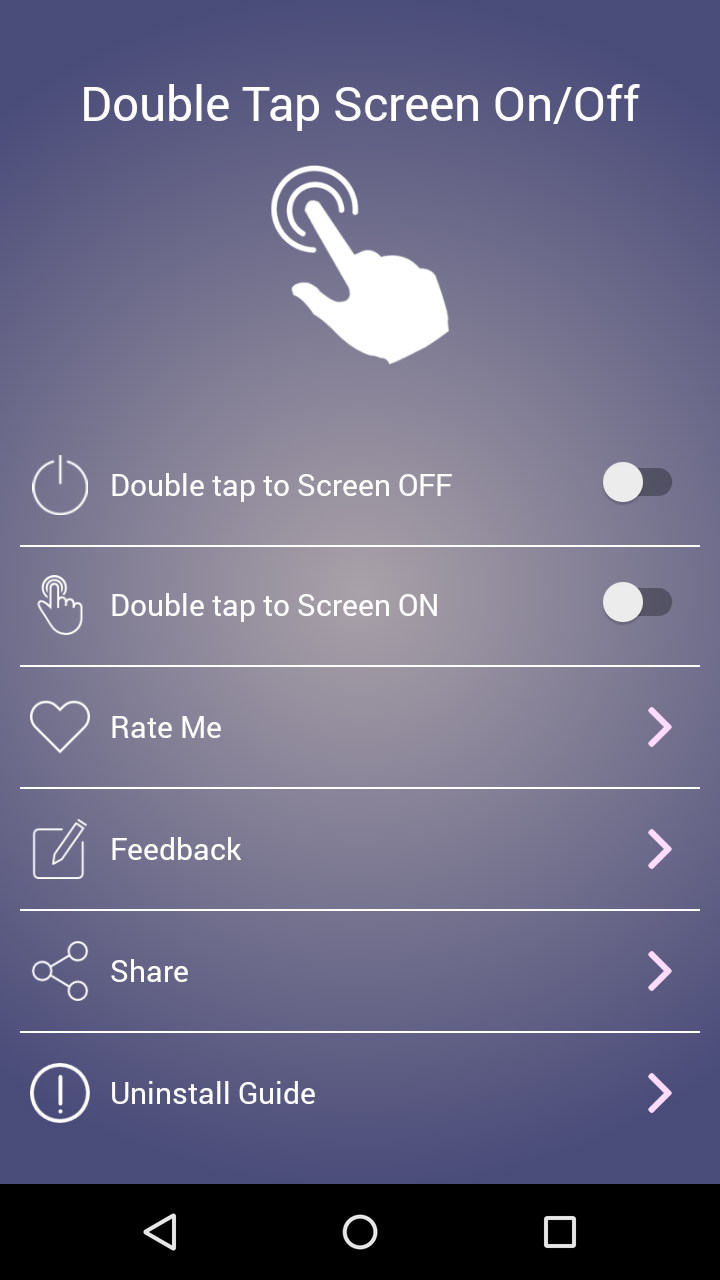Enable Double tap to Screen OFF switch

click(x=637, y=483)
